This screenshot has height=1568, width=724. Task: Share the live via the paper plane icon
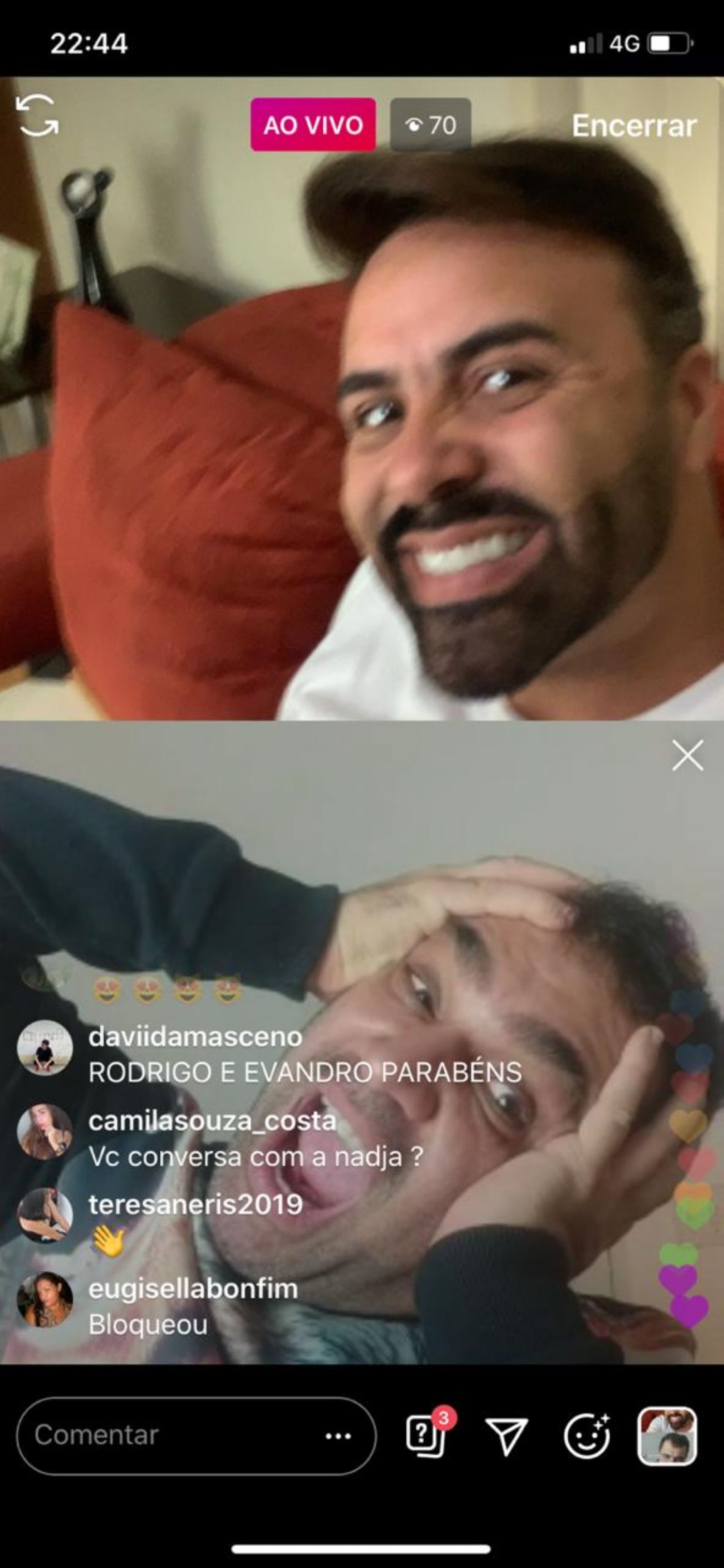coord(506,1436)
